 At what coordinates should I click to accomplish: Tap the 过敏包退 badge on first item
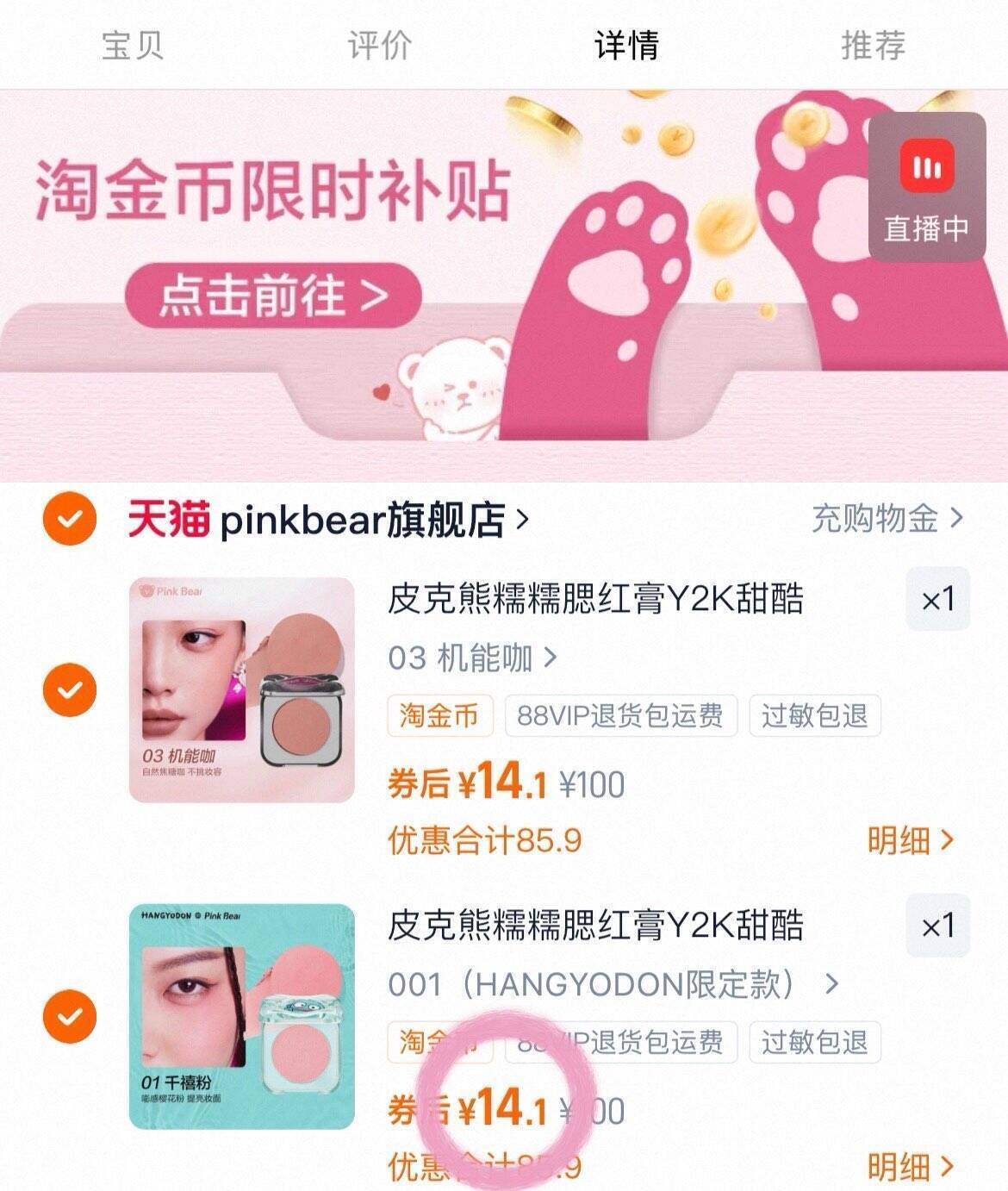814,714
